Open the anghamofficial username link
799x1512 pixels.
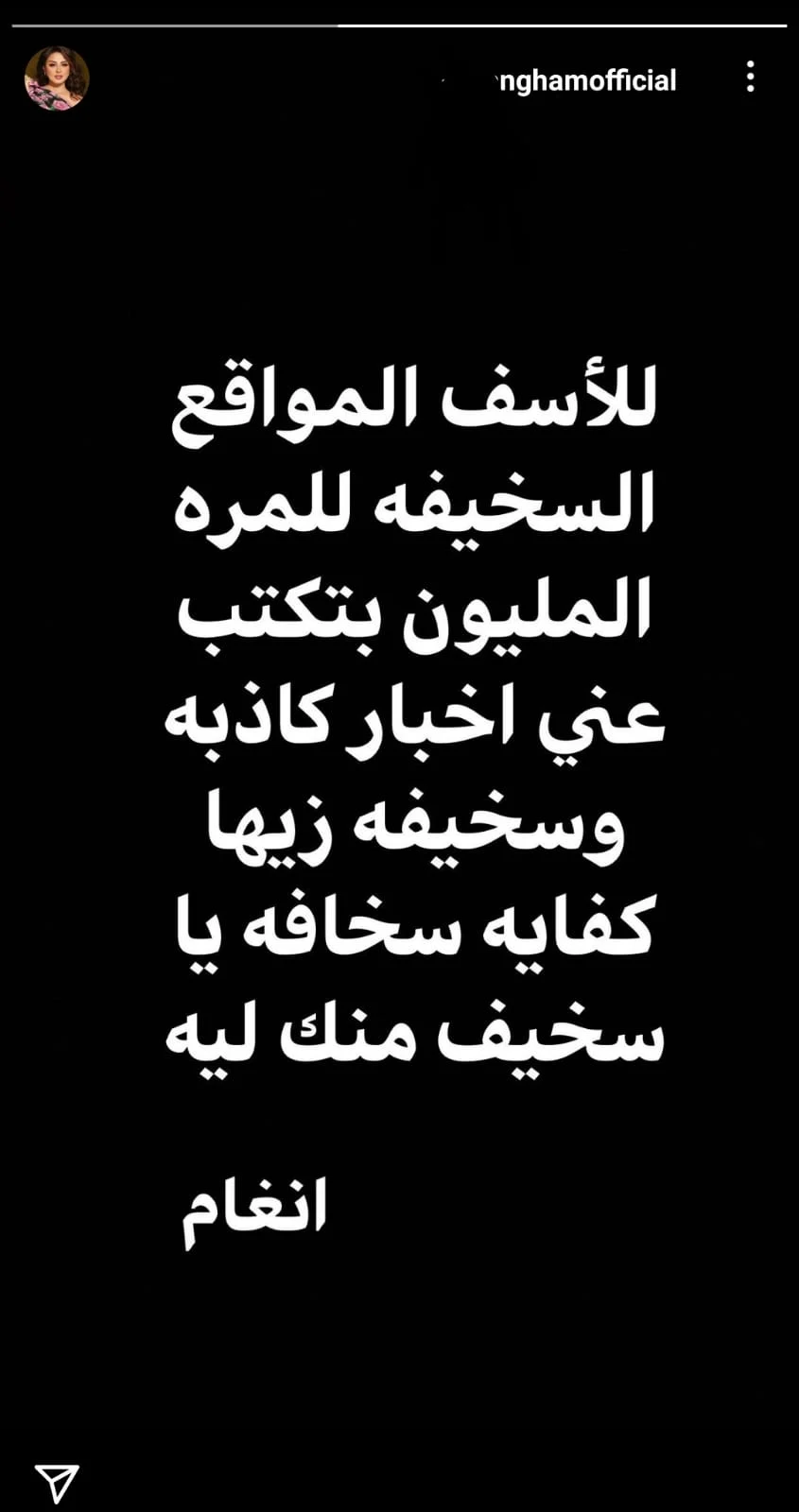coord(584,80)
